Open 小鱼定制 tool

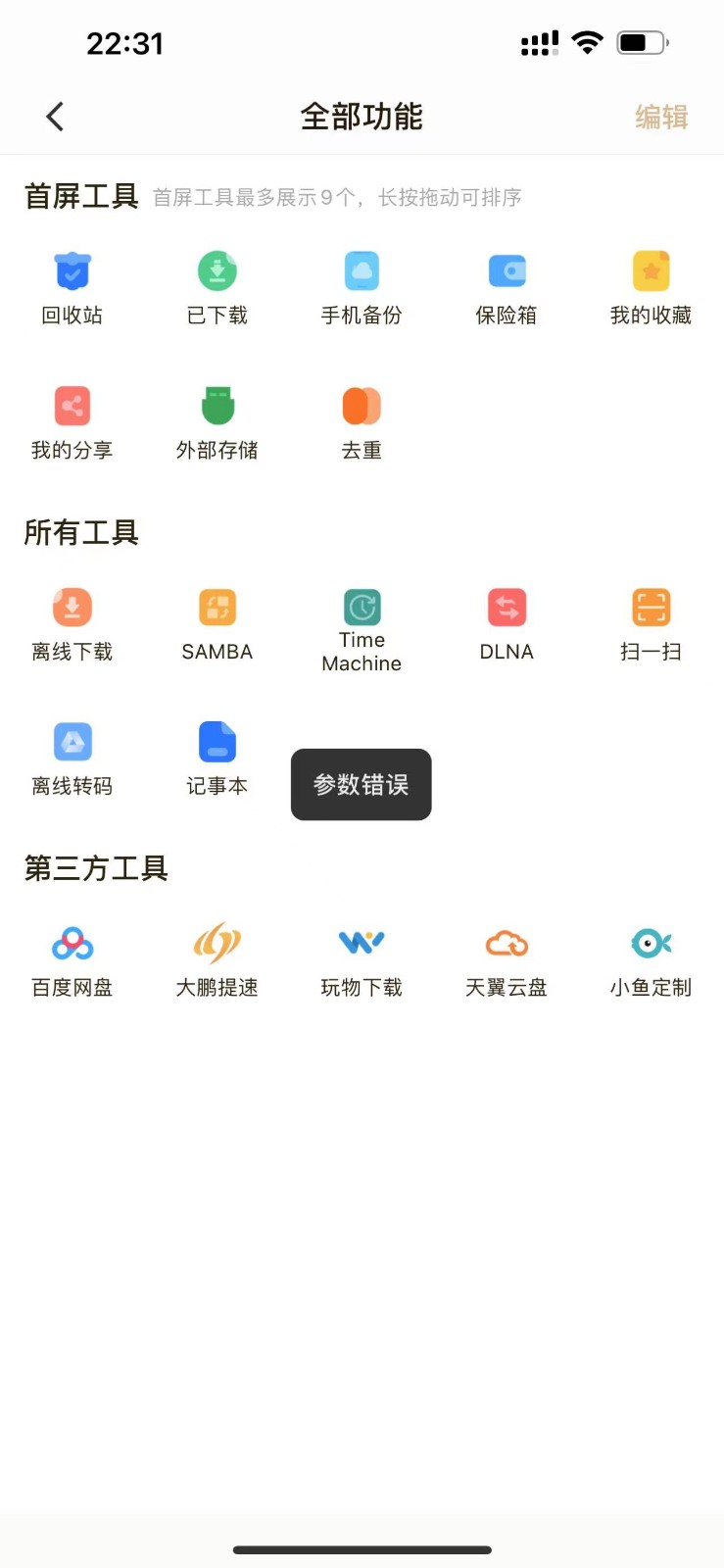point(651,959)
